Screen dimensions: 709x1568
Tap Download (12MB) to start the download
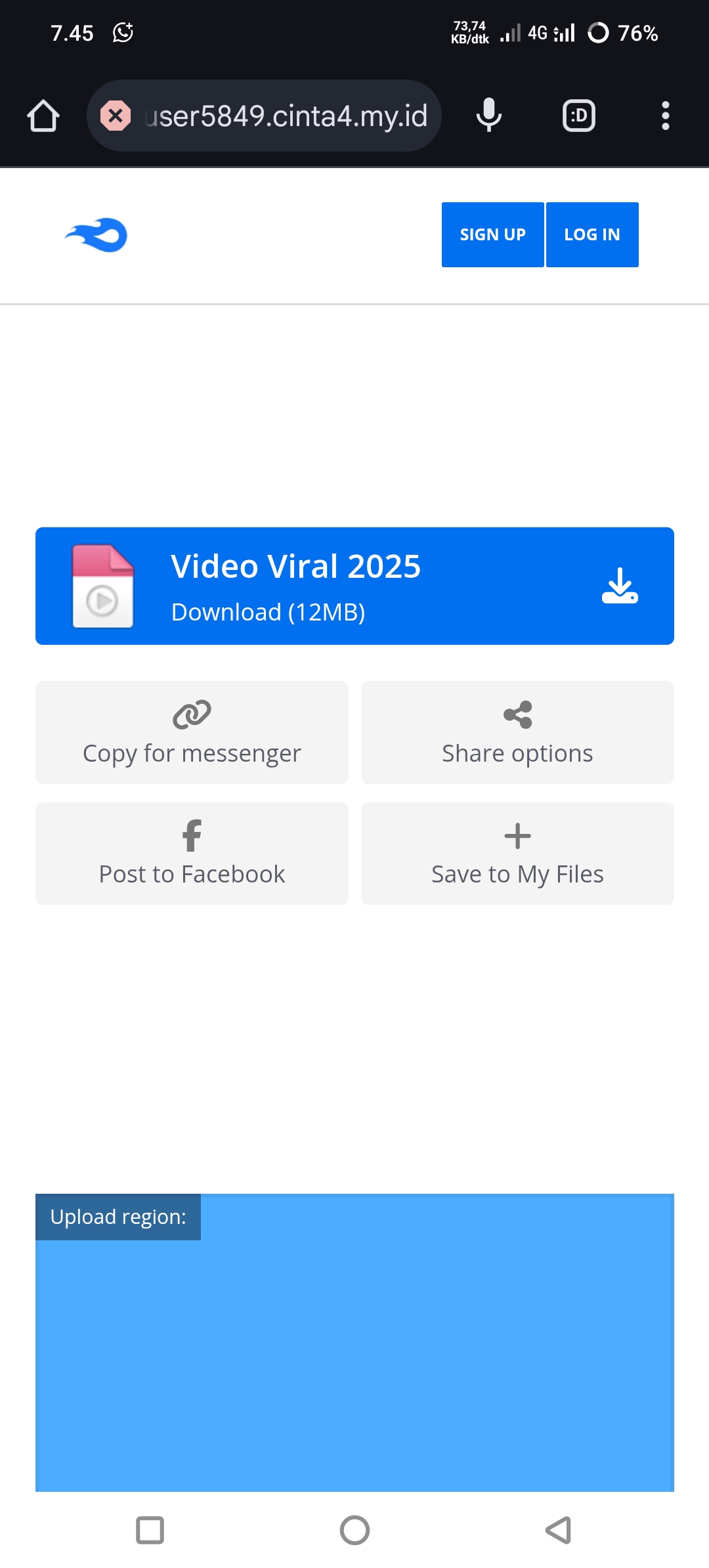pyautogui.click(x=269, y=611)
